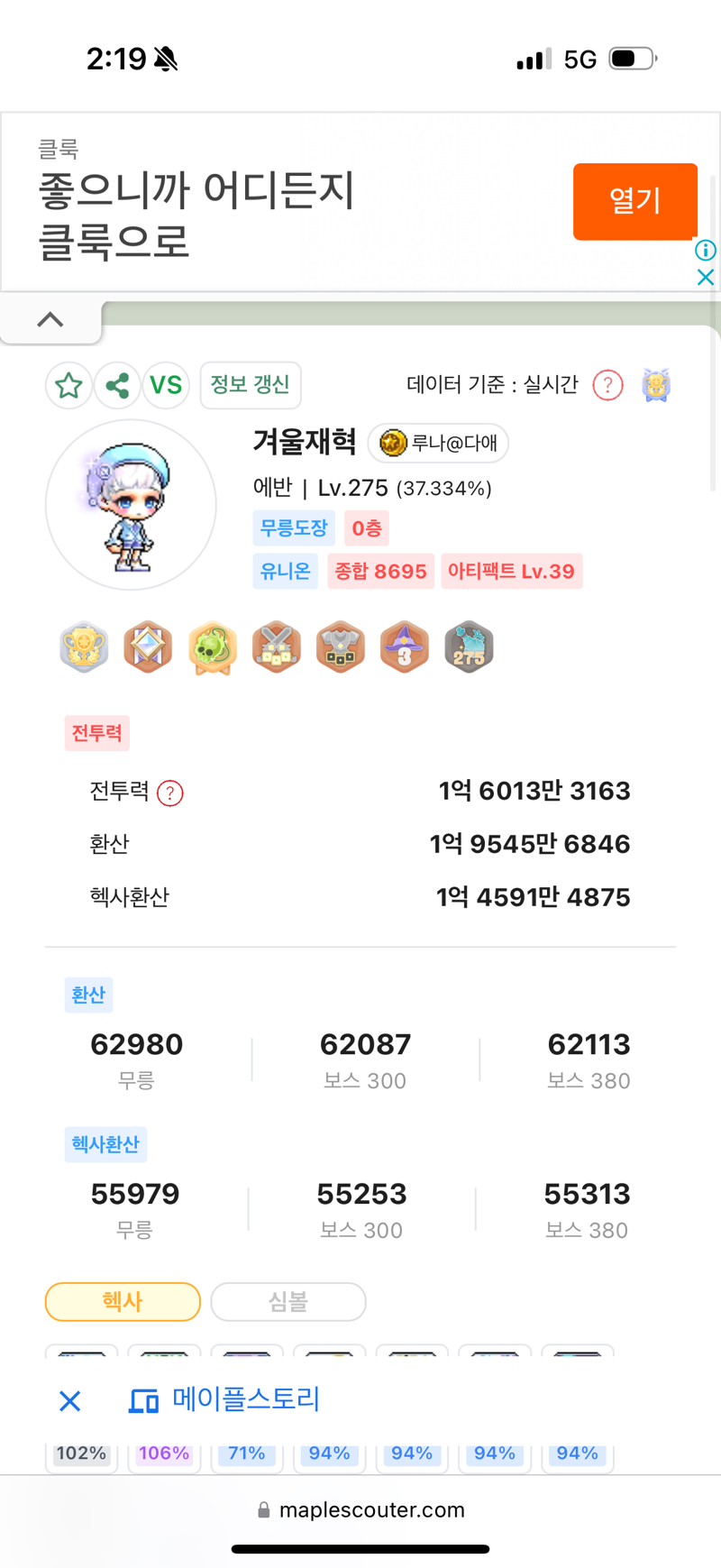Tap the 열기 button in the ad

tap(634, 201)
